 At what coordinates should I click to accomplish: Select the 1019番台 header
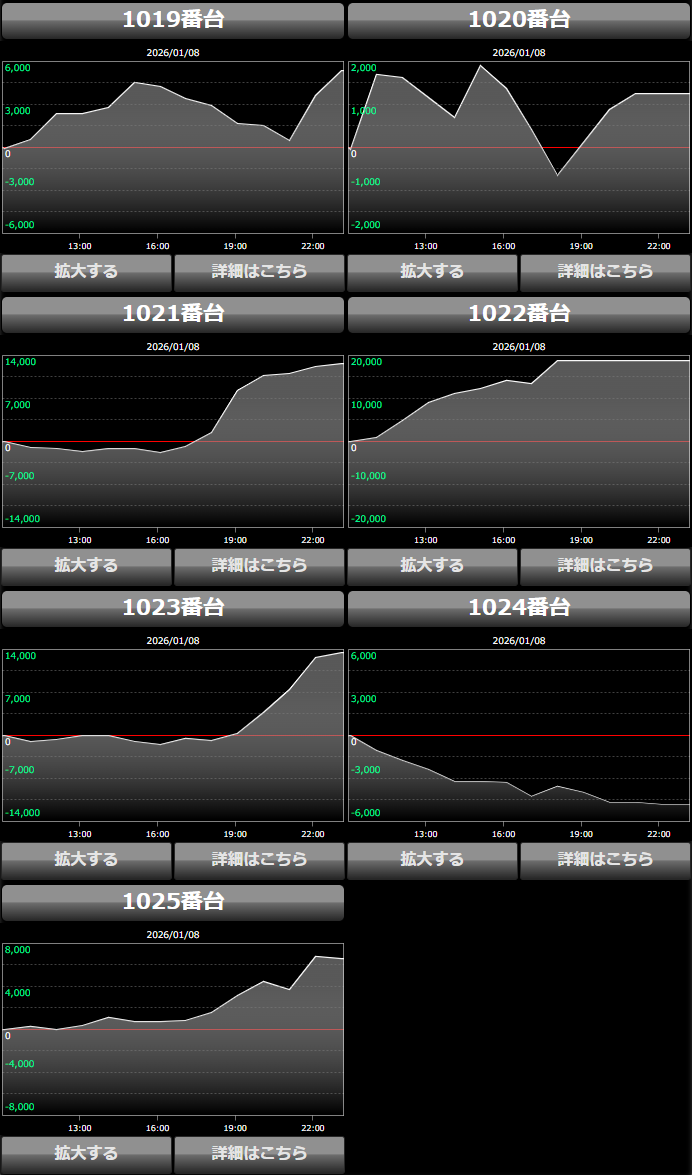click(x=173, y=20)
